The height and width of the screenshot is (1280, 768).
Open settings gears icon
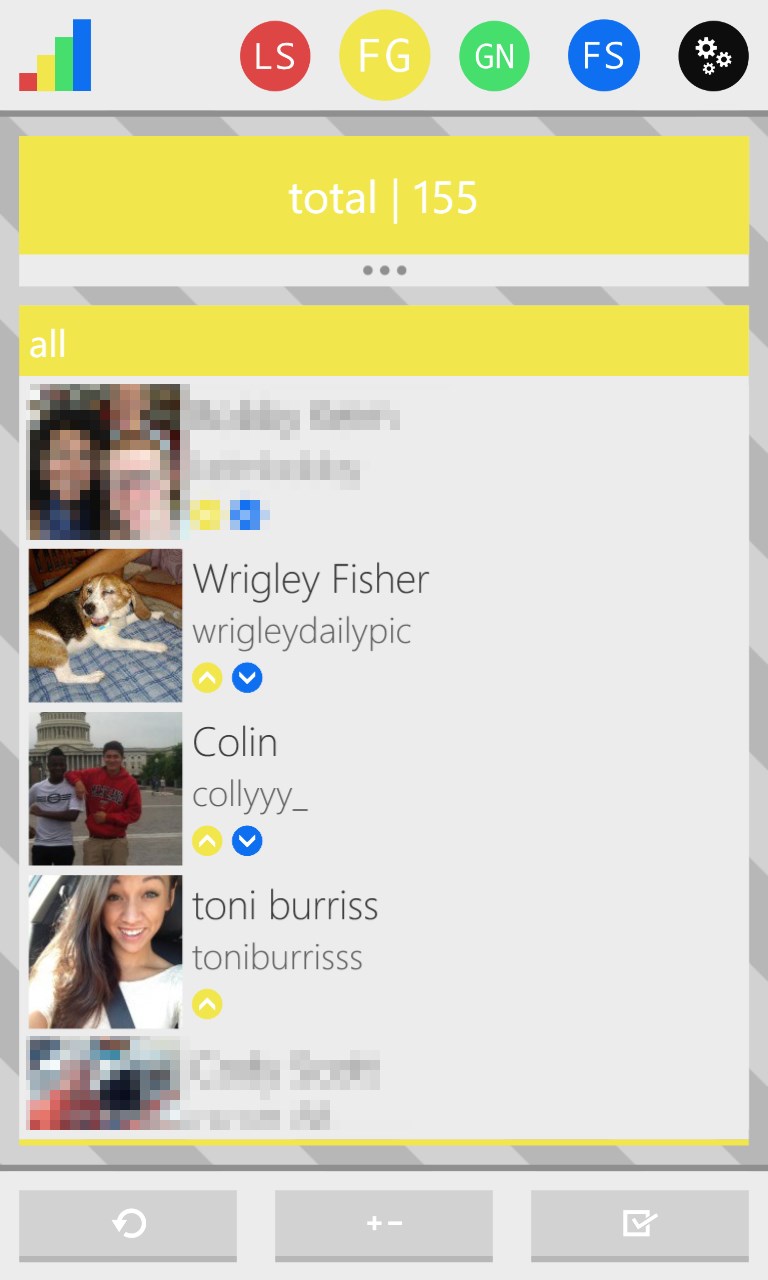tap(713, 56)
